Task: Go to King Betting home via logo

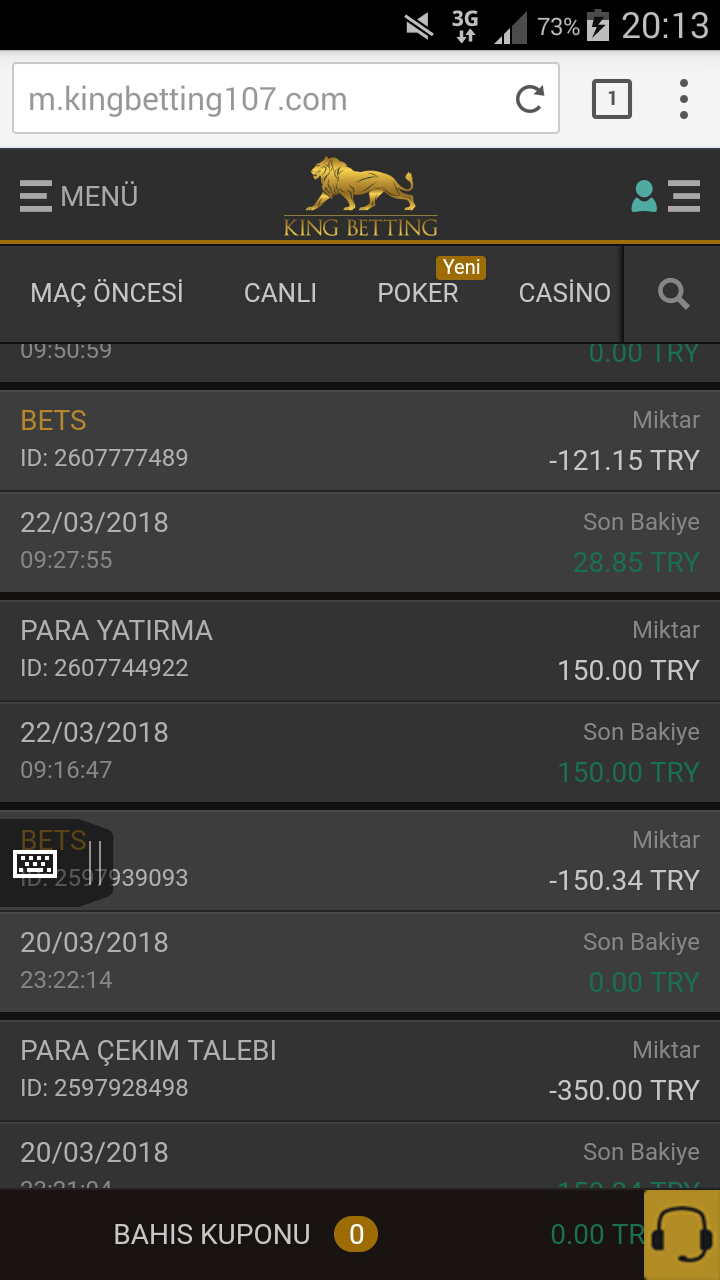Action: 360,197
